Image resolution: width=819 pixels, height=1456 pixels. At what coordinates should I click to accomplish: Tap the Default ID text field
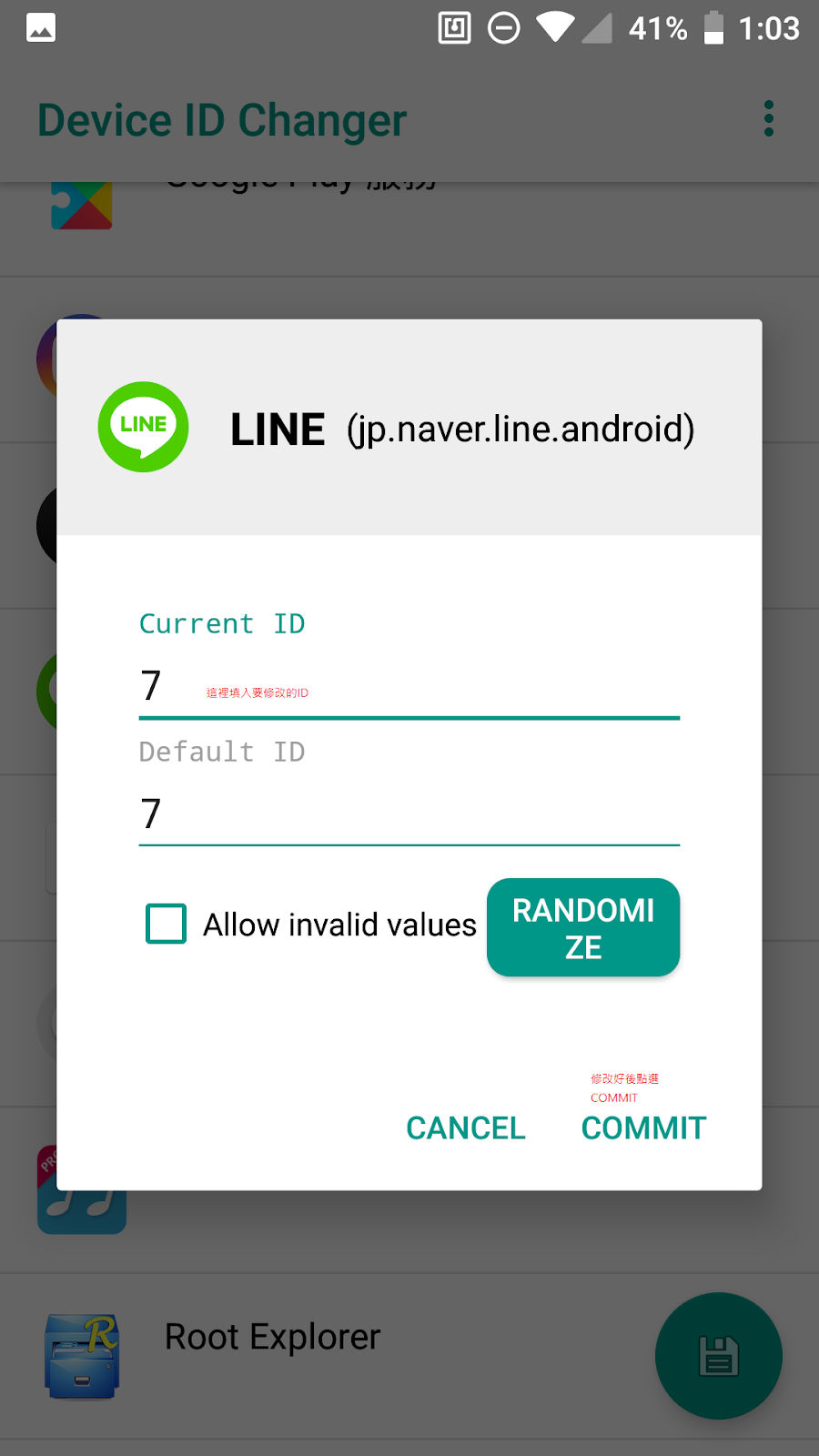click(x=409, y=814)
